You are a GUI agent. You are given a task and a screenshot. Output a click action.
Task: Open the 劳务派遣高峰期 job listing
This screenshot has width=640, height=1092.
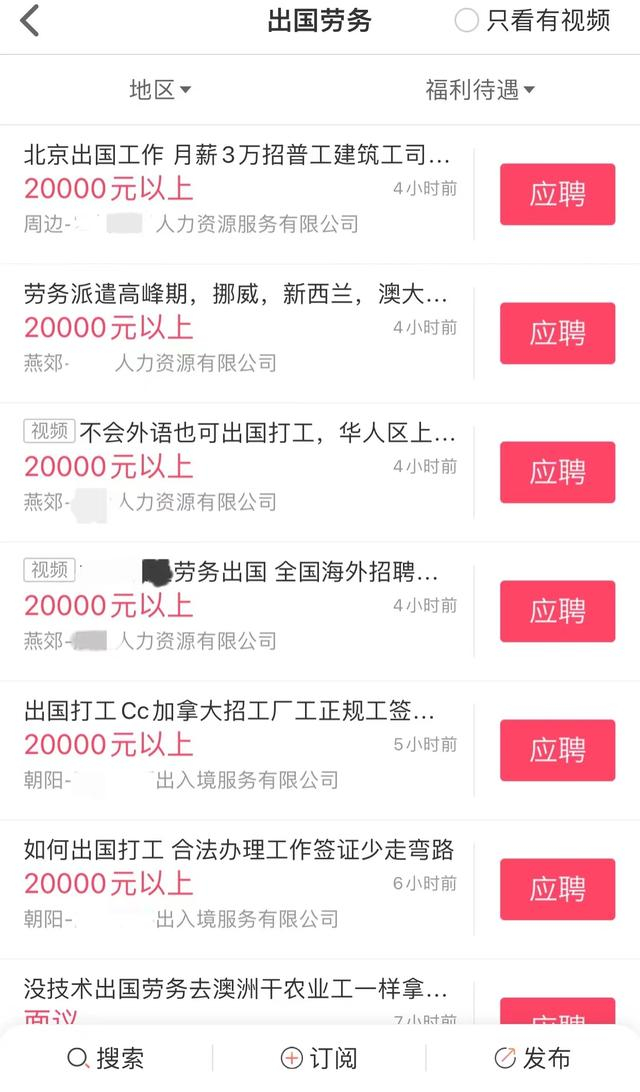[237, 295]
